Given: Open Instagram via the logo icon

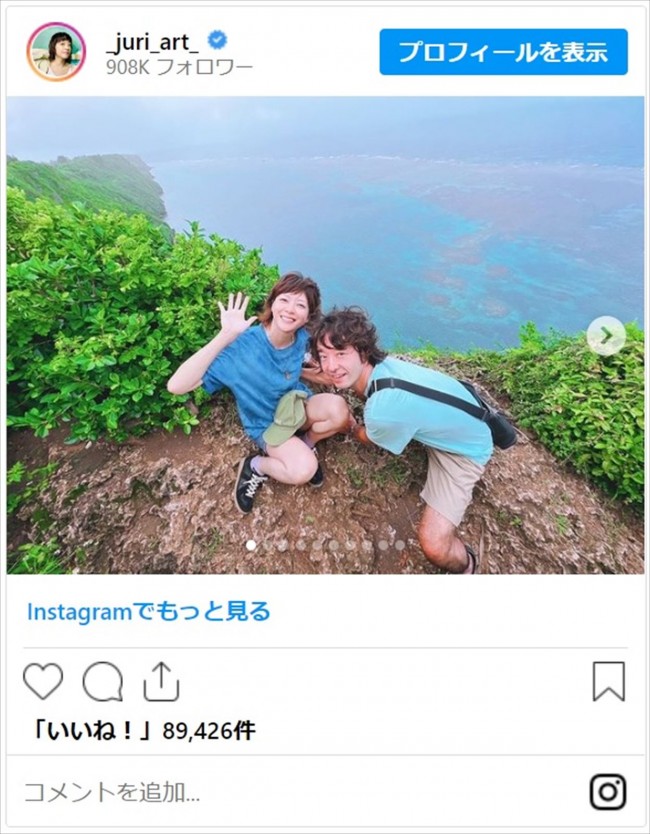Looking at the screenshot, I should 607,792.
